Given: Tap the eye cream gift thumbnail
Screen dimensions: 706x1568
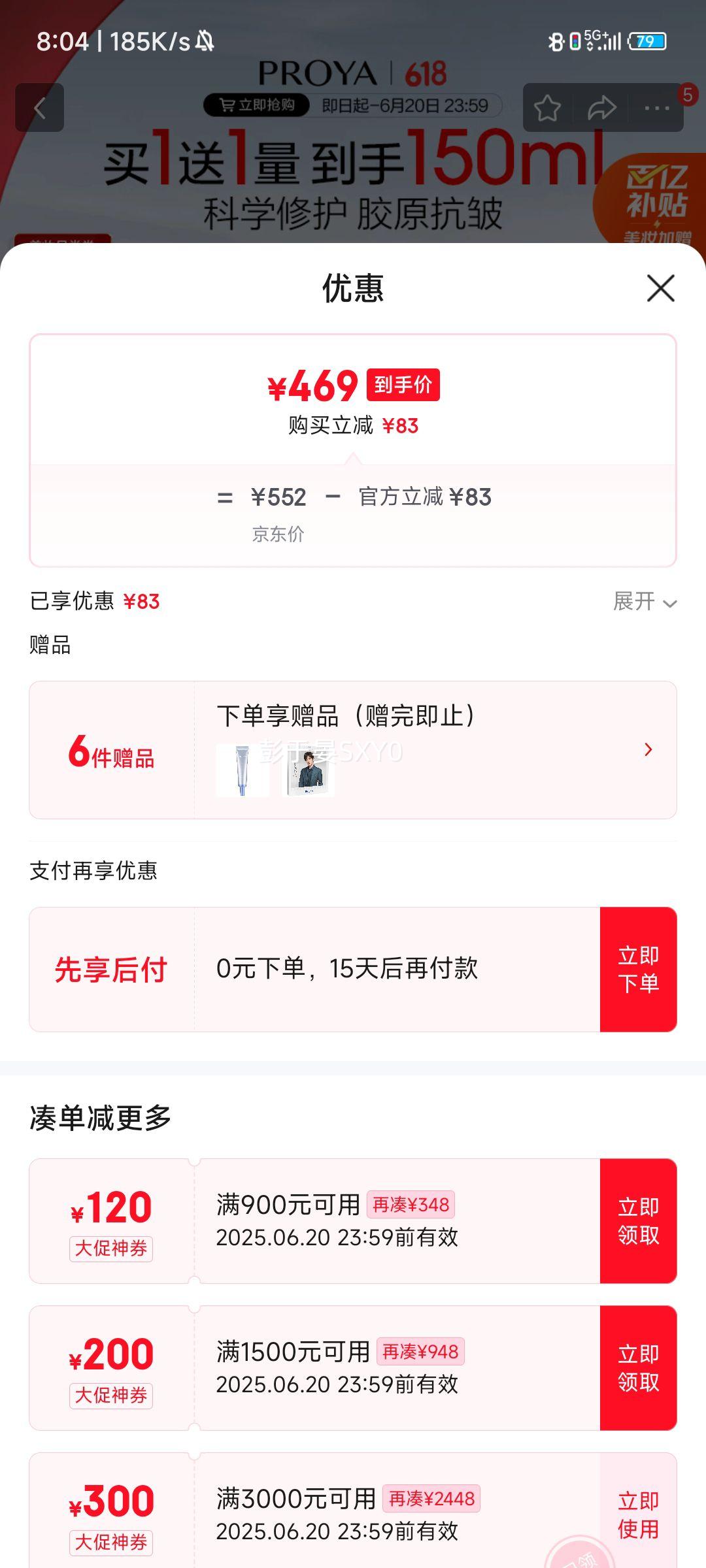Looking at the screenshot, I should point(242,771).
